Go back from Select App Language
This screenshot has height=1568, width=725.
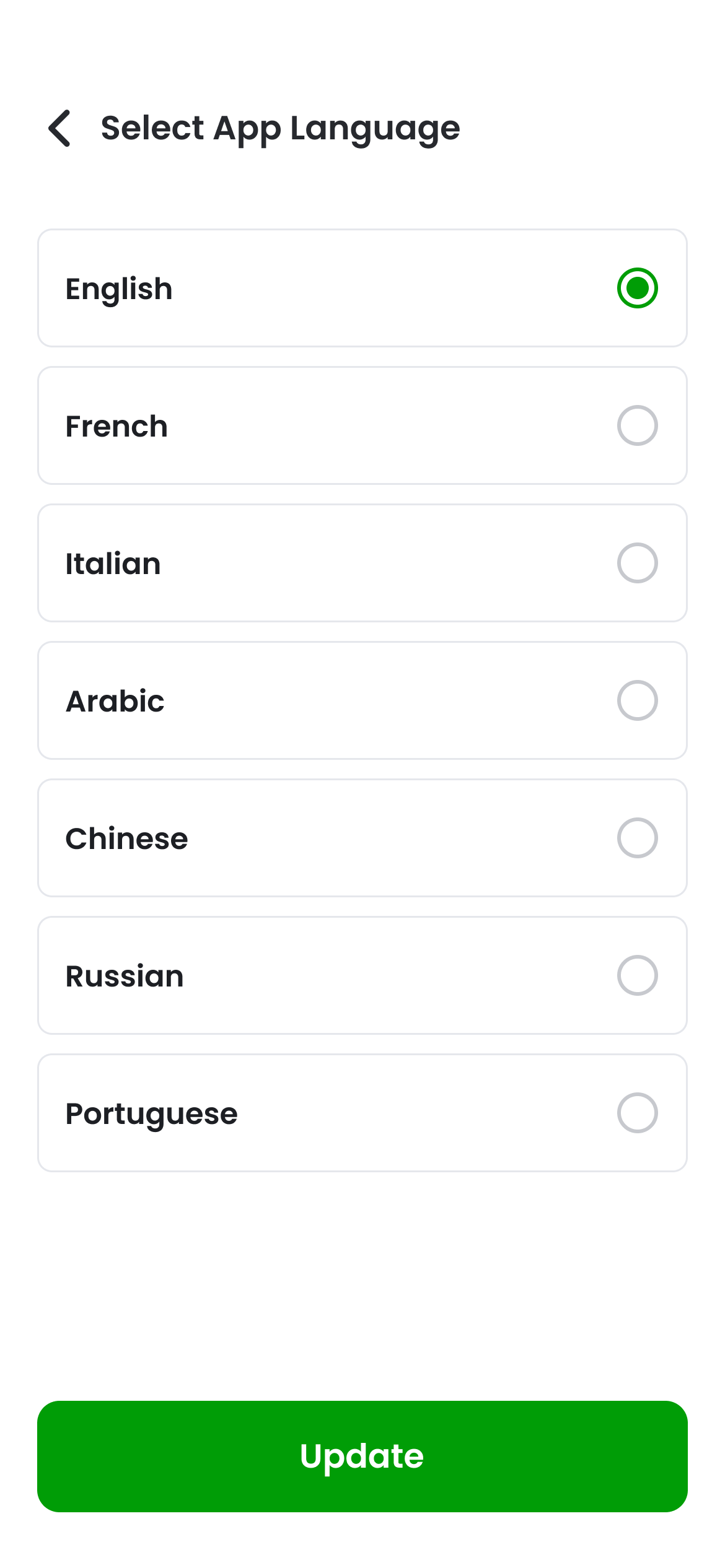[60, 128]
